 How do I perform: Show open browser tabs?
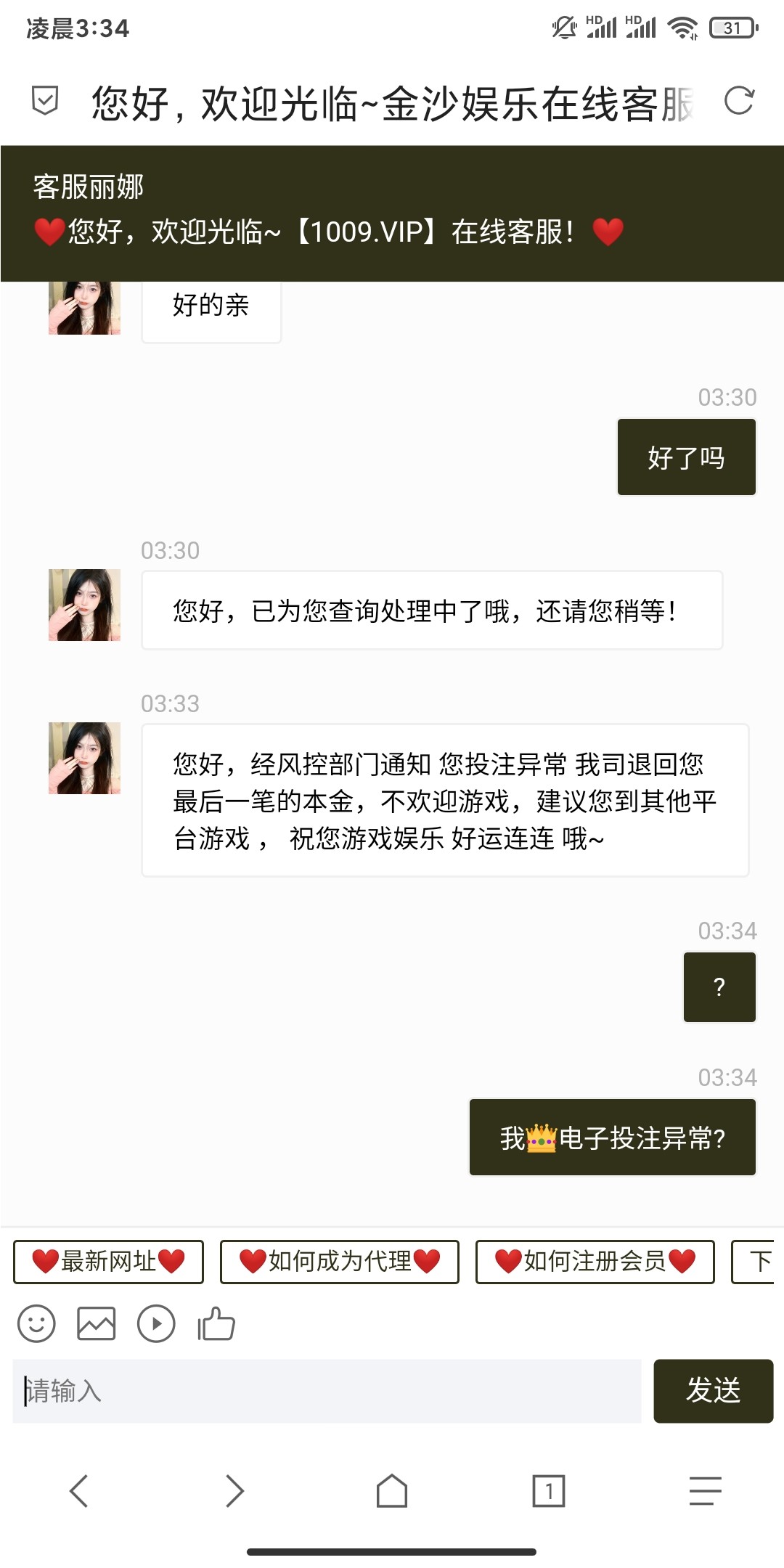(549, 1491)
